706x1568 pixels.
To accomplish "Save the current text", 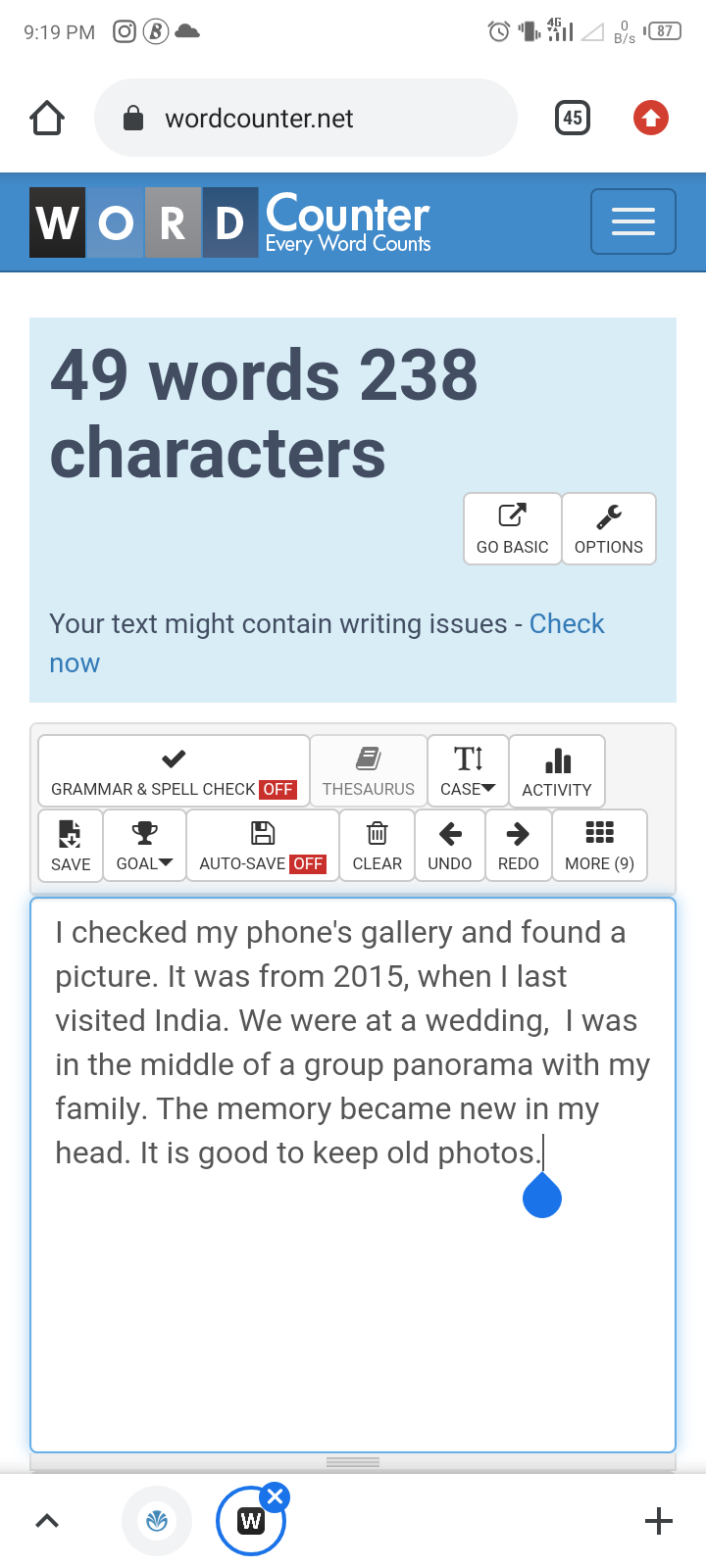I will pyautogui.click(x=71, y=846).
